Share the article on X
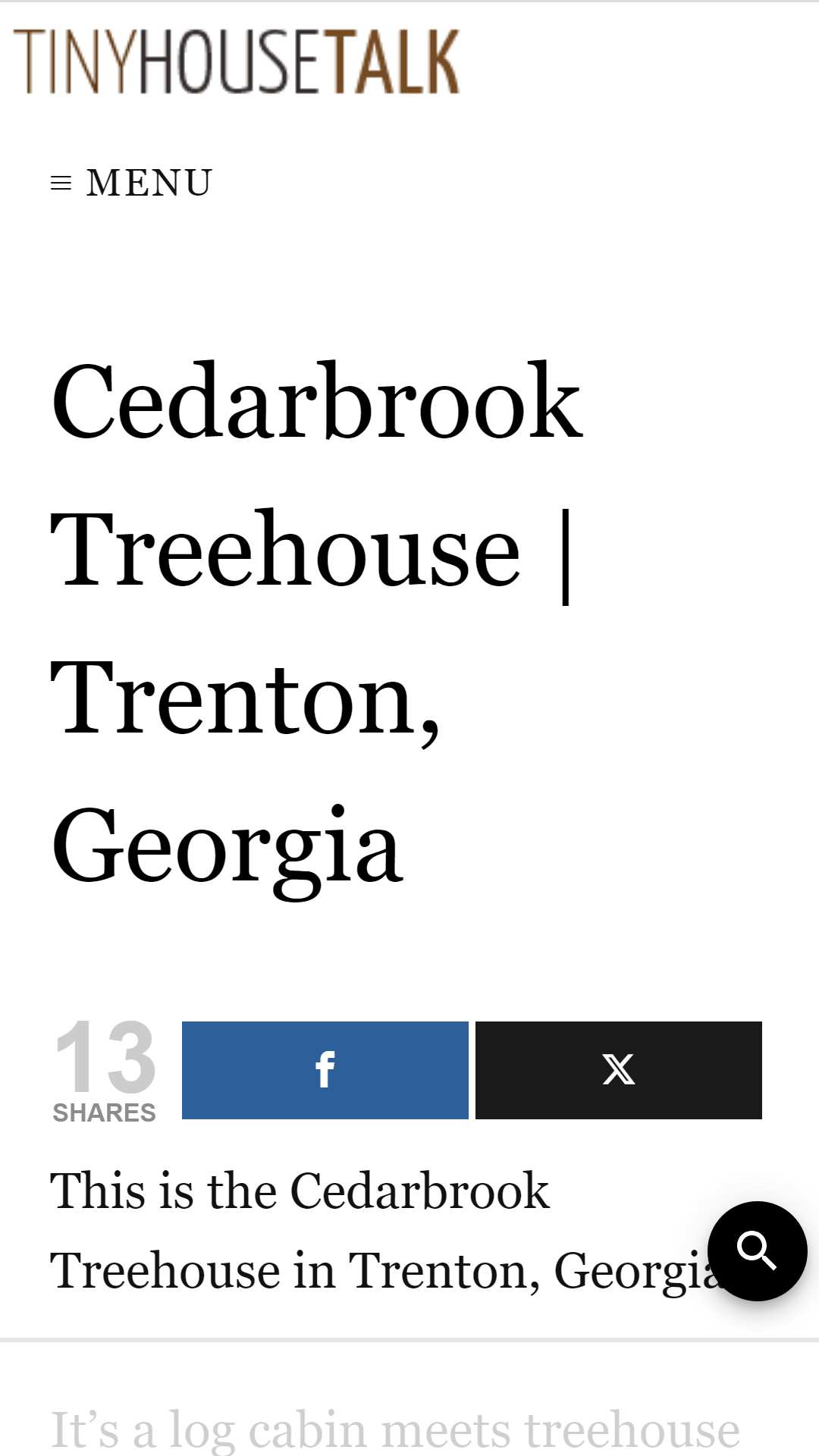Viewport: 819px width, 1456px height. pyautogui.click(x=618, y=1070)
